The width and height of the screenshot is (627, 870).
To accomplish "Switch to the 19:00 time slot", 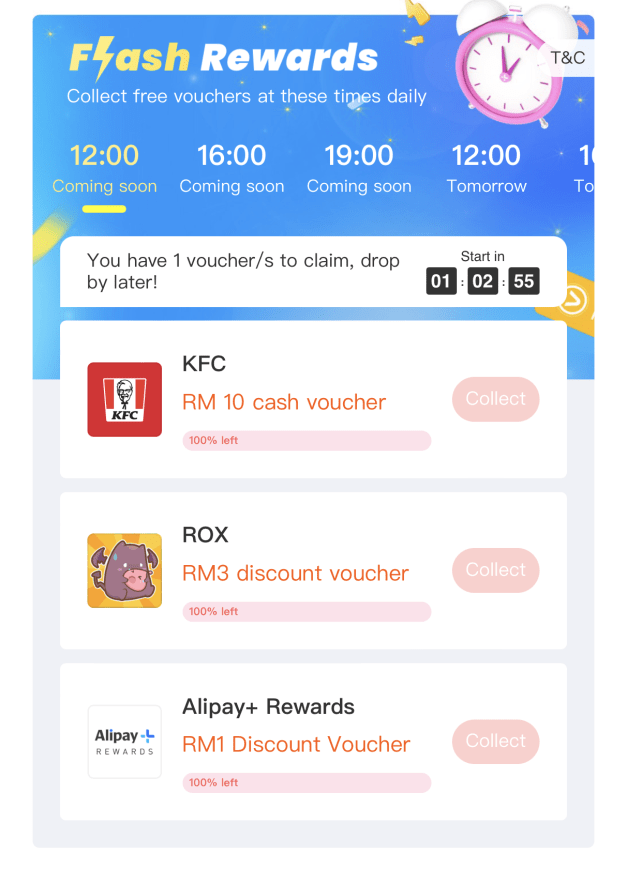I will pyautogui.click(x=358, y=168).
